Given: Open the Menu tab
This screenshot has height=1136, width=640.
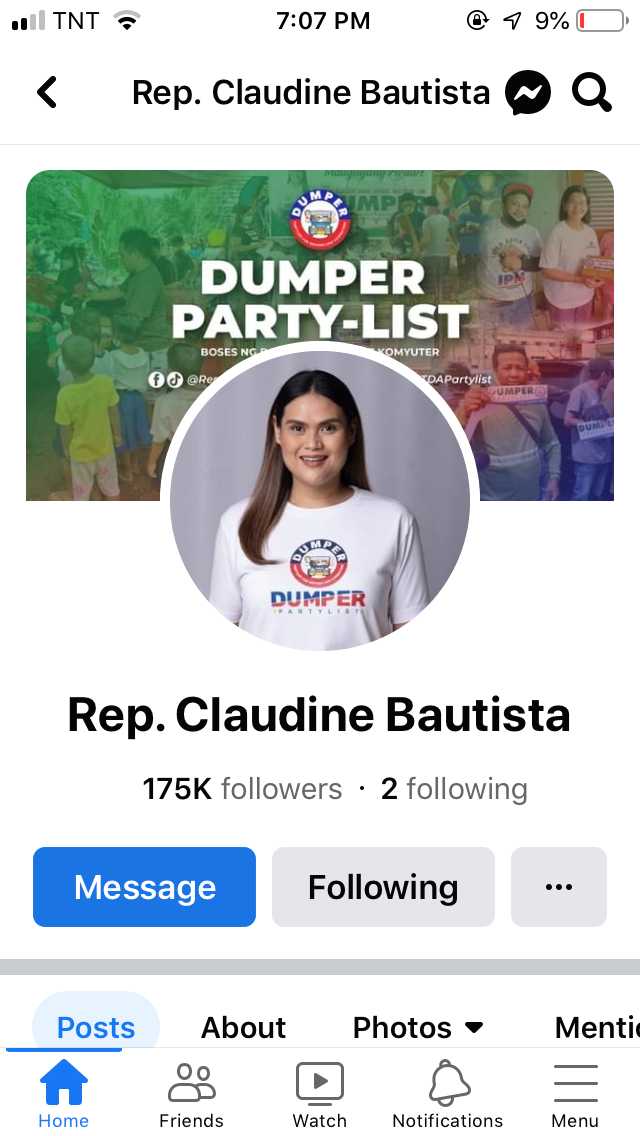Looking at the screenshot, I should tap(575, 1095).
